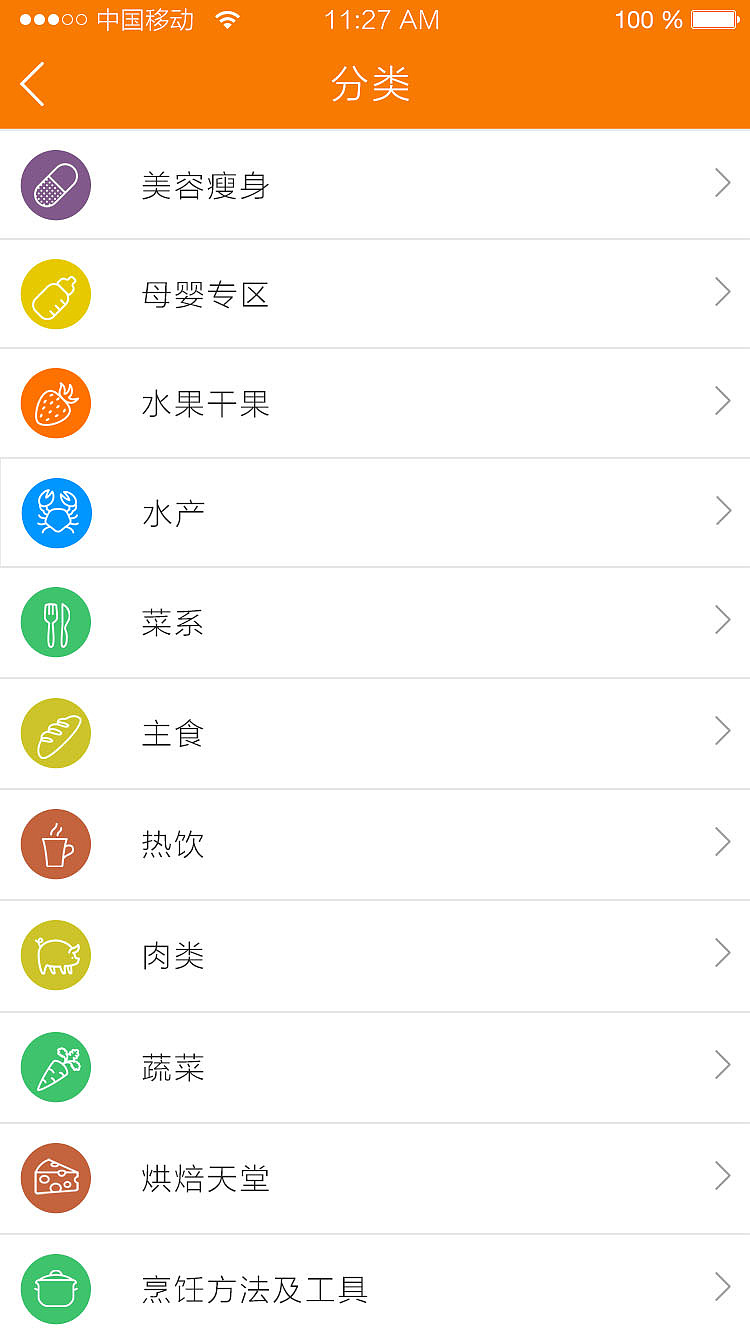Select the pill icon for 美容瘦身
Screen dimensions: 750x1334
tap(55, 184)
